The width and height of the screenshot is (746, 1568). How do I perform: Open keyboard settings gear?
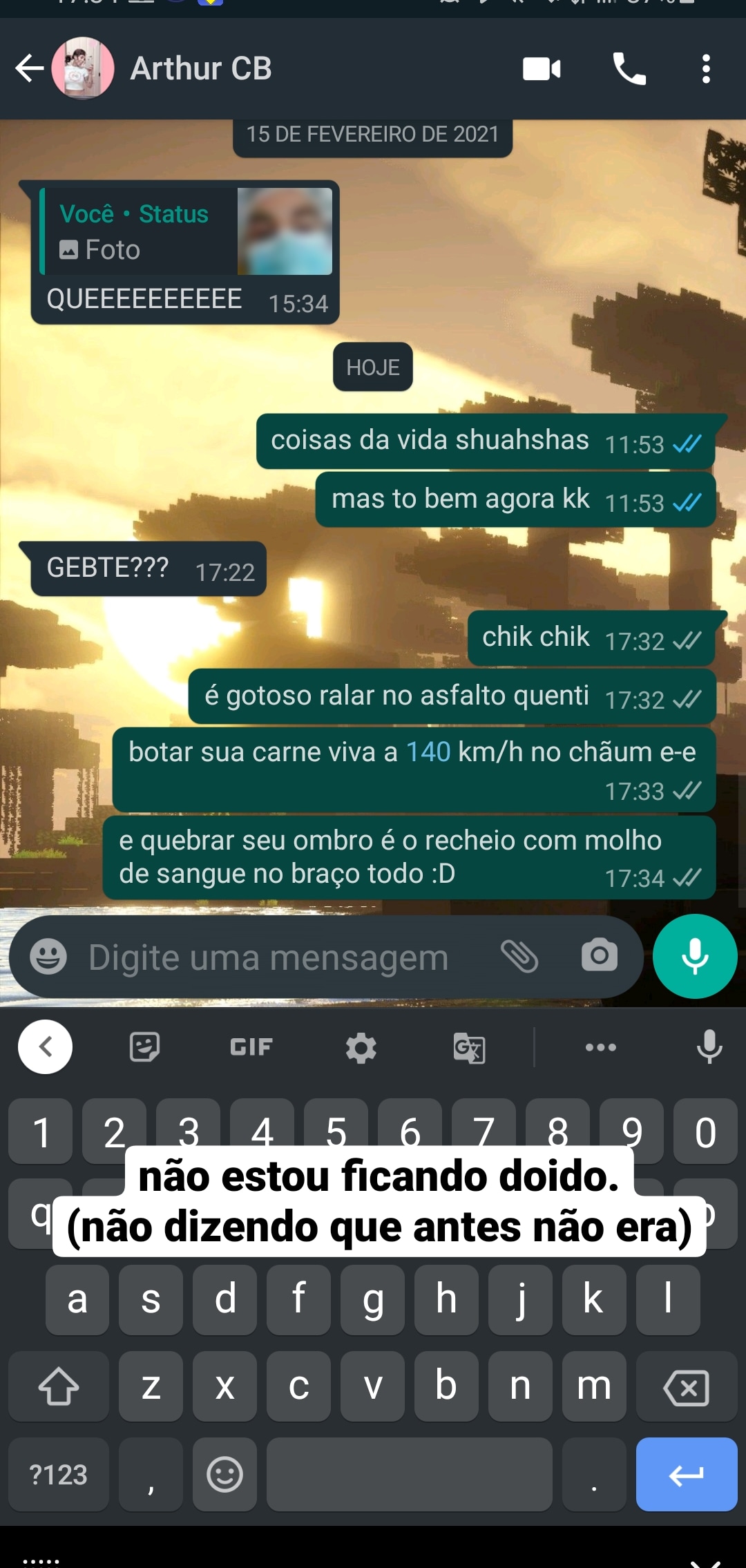coord(361,1048)
